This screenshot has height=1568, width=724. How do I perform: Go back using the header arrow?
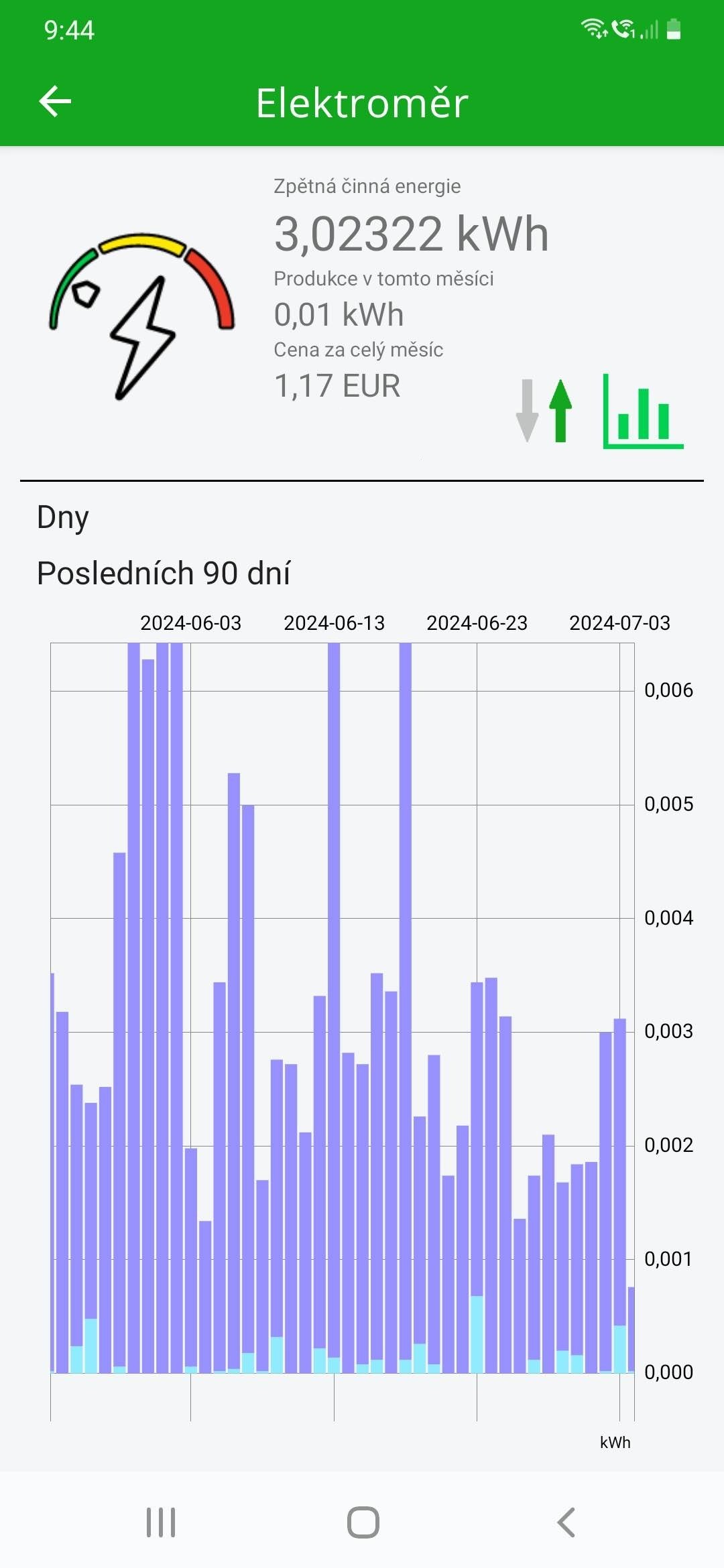pos(55,102)
